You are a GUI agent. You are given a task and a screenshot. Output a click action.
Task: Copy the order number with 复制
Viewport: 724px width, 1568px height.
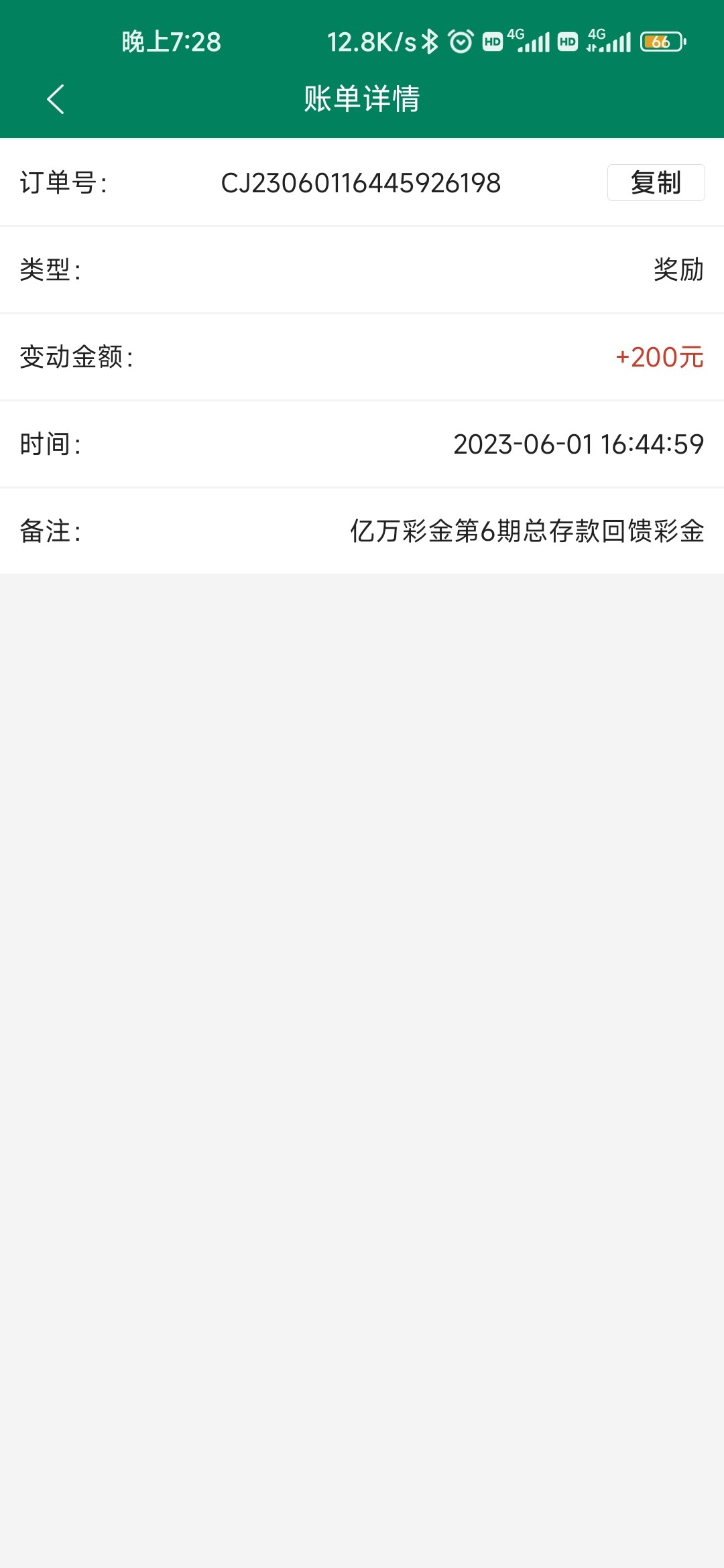click(x=655, y=182)
